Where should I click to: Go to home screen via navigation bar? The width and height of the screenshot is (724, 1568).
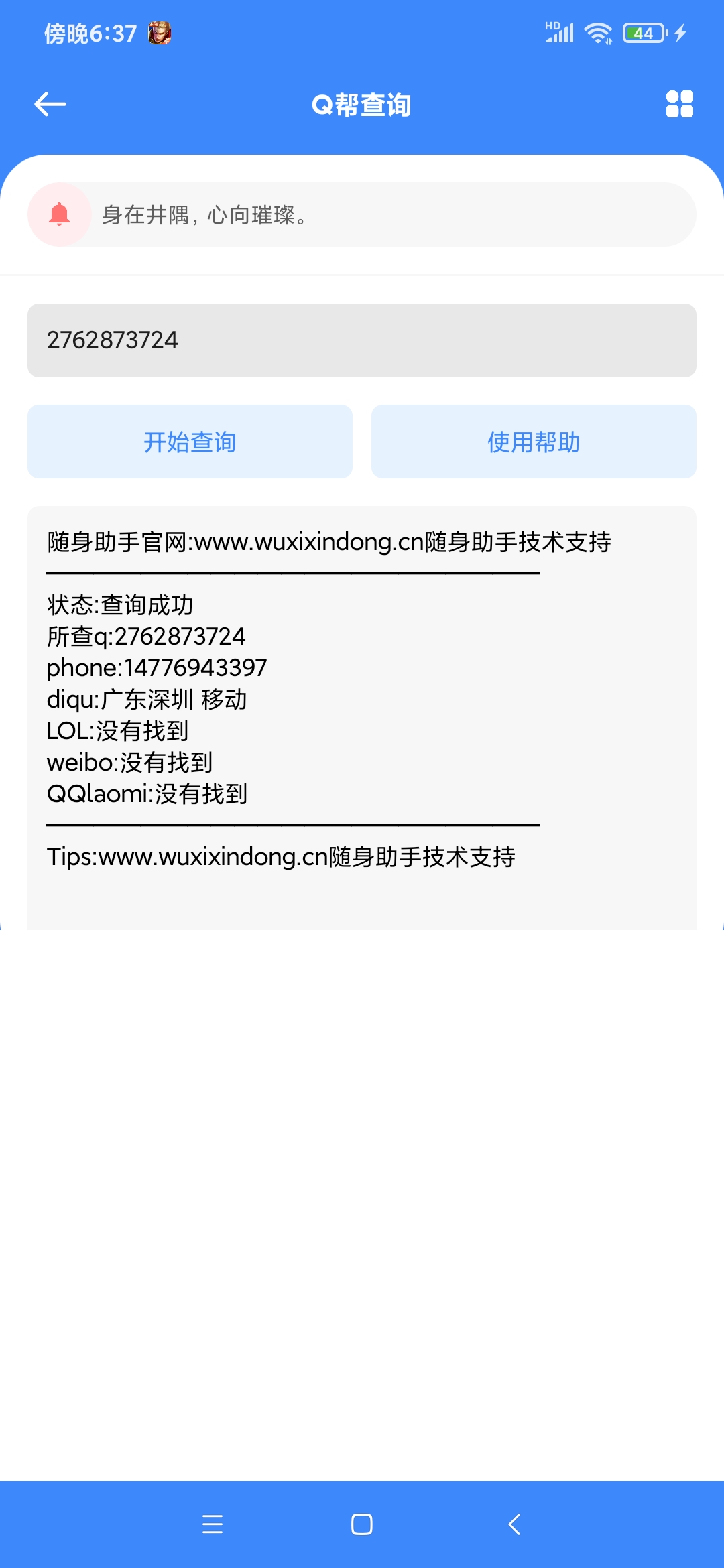362,1524
